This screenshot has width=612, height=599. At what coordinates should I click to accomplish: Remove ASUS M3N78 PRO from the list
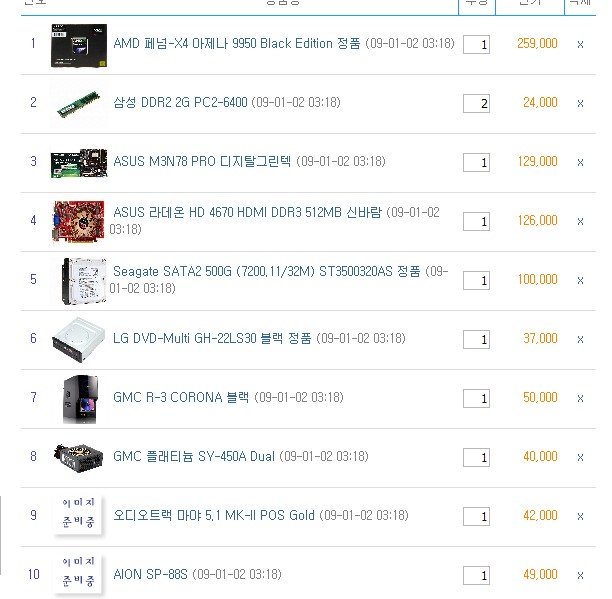(580, 162)
